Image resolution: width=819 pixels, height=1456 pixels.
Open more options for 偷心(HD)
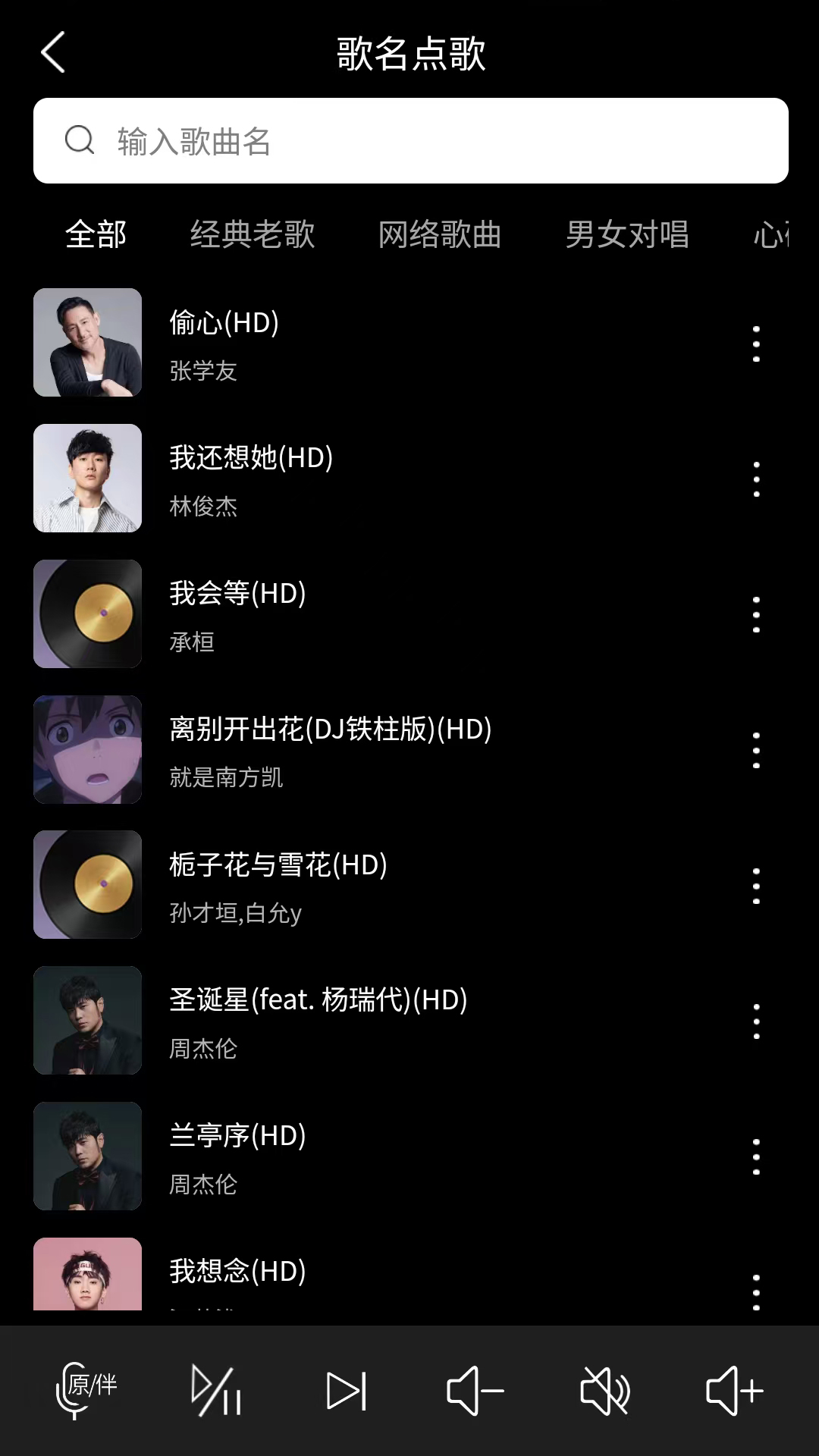click(x=756, y=344)
